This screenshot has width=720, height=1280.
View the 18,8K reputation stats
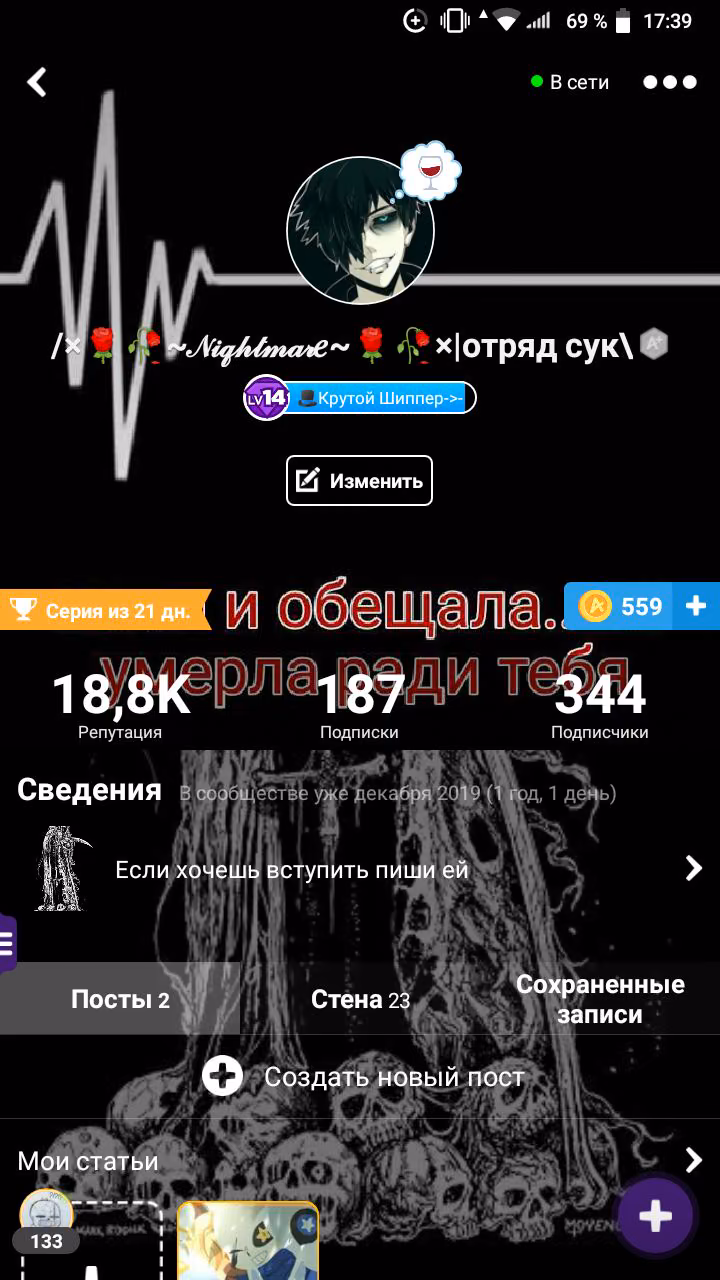(x=120, y=706)
